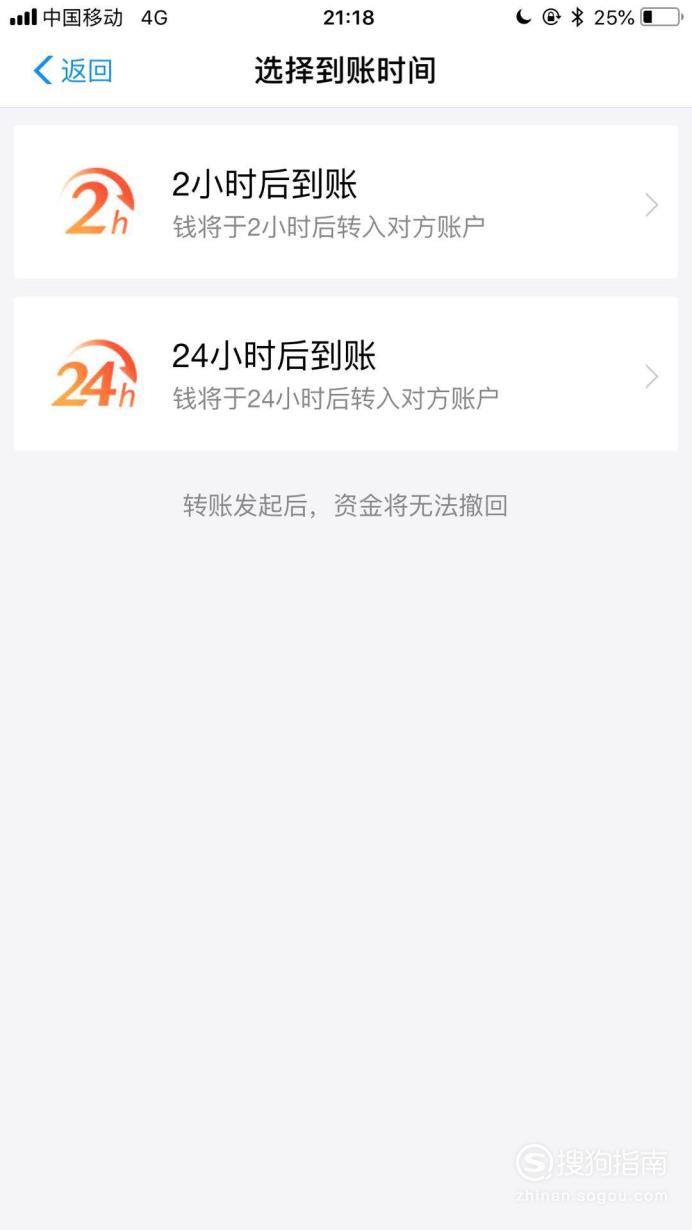Choose 24小时后到账 option
Screen dimensions: 692x1230
click(346, 374)
